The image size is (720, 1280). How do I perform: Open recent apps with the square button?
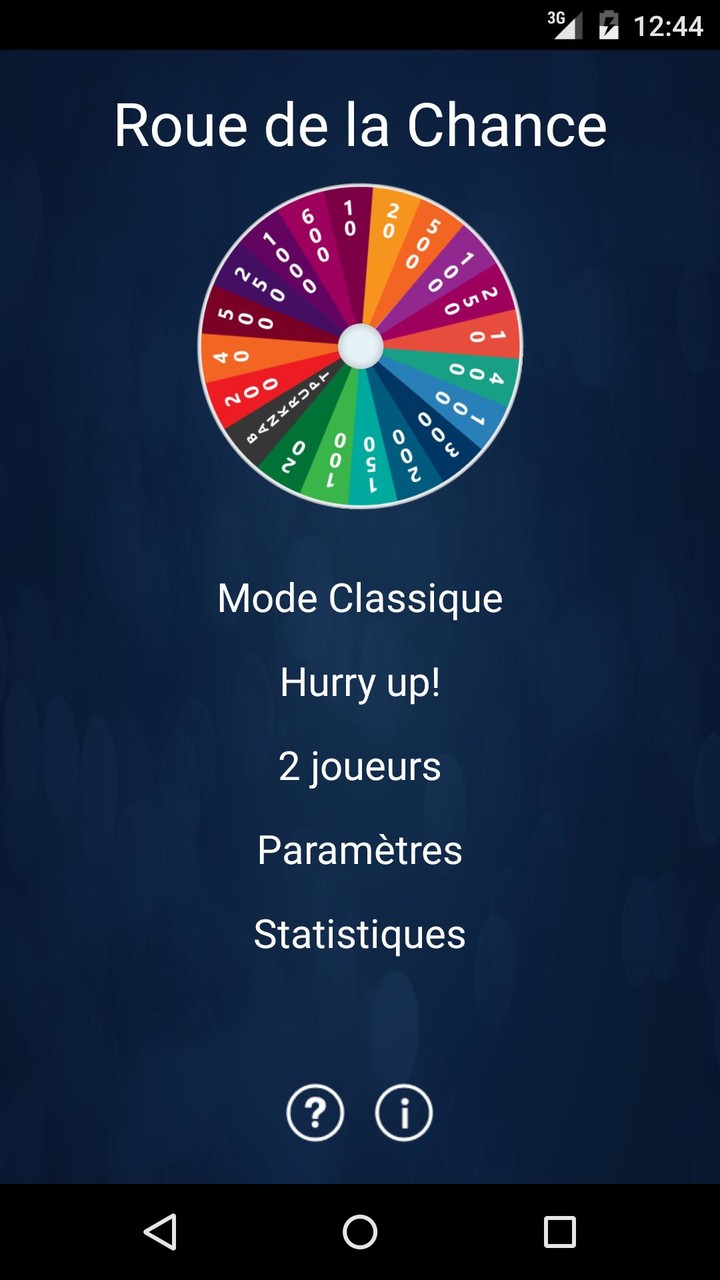tap(562, 1232)
